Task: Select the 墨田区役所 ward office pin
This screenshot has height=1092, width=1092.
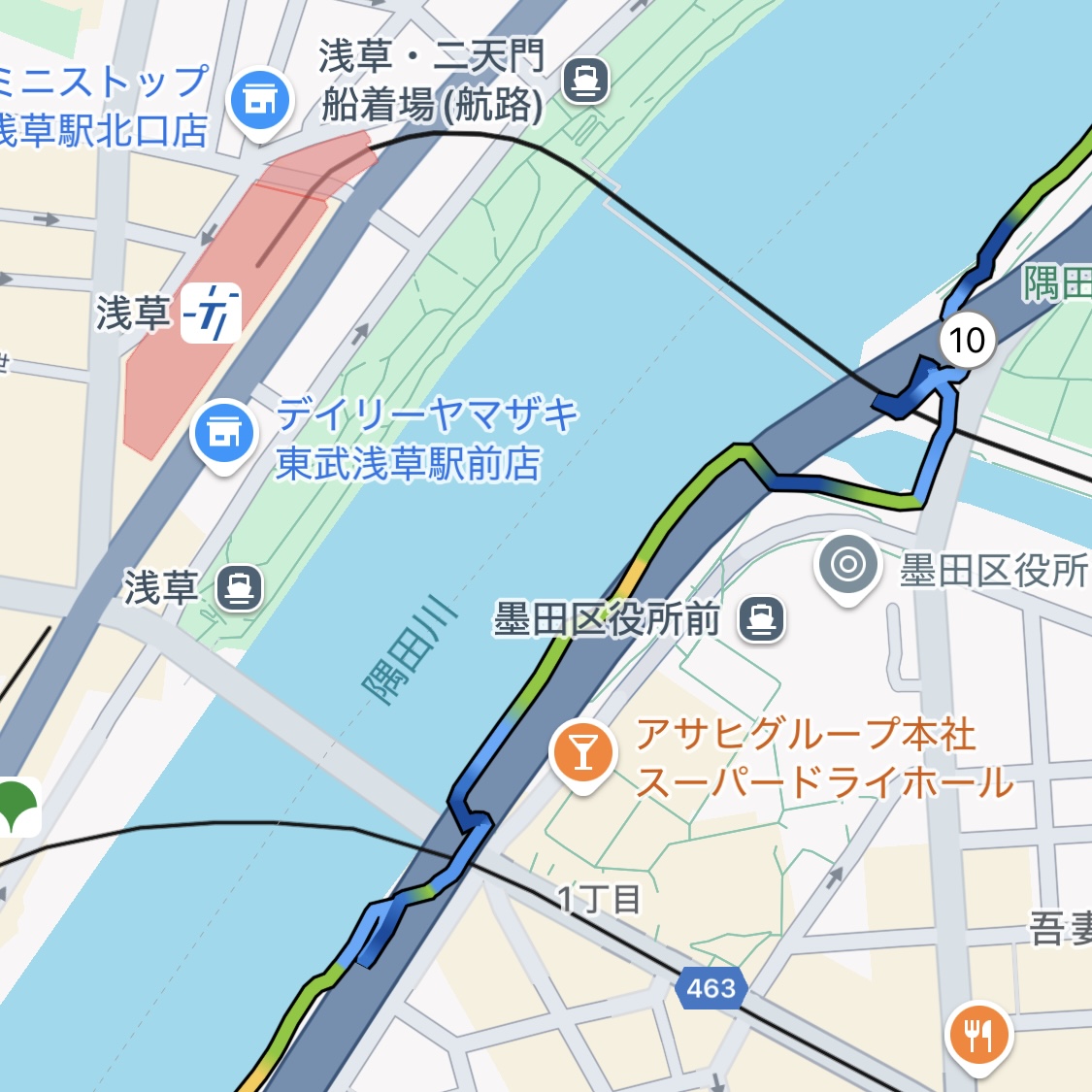Action: pos(848,565)
